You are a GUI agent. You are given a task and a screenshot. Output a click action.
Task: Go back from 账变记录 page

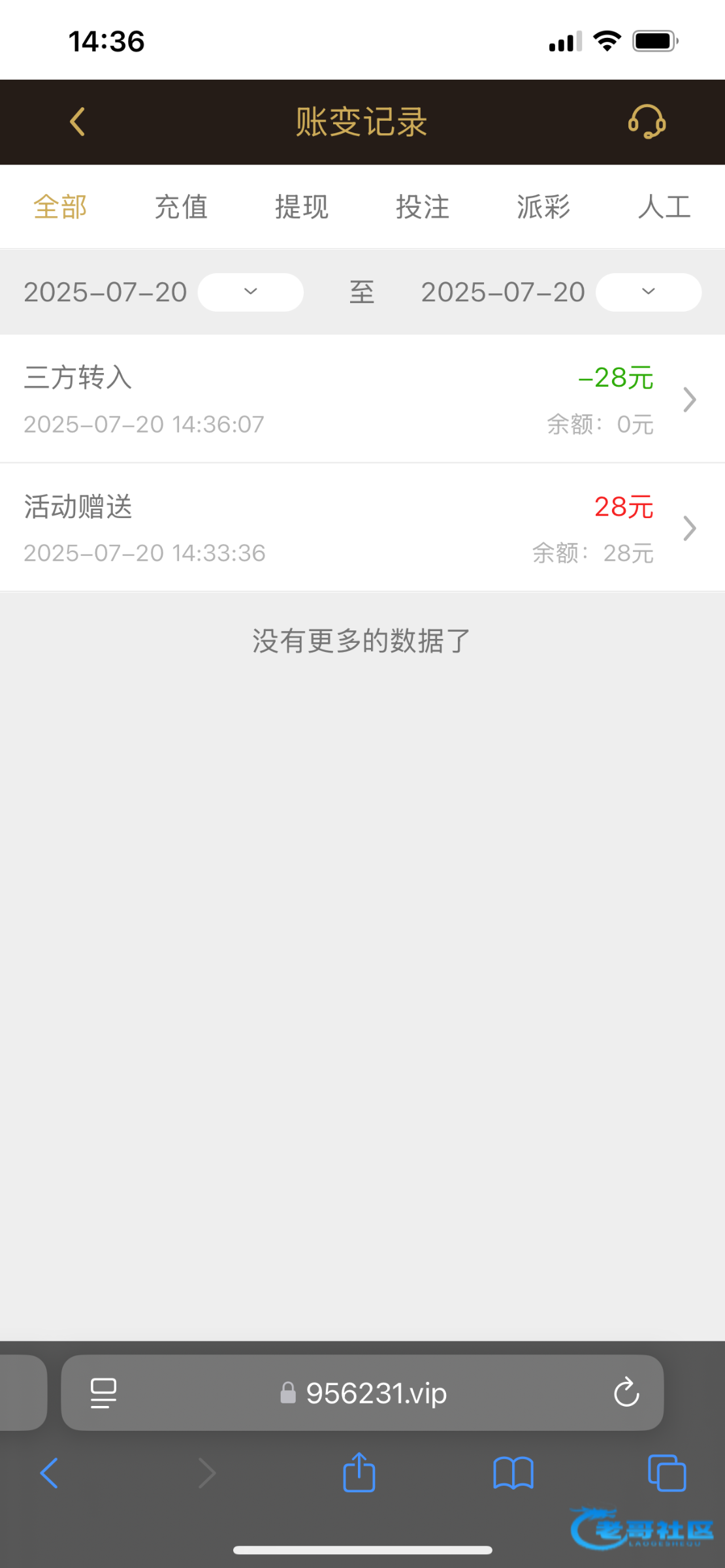pos(78,122)
